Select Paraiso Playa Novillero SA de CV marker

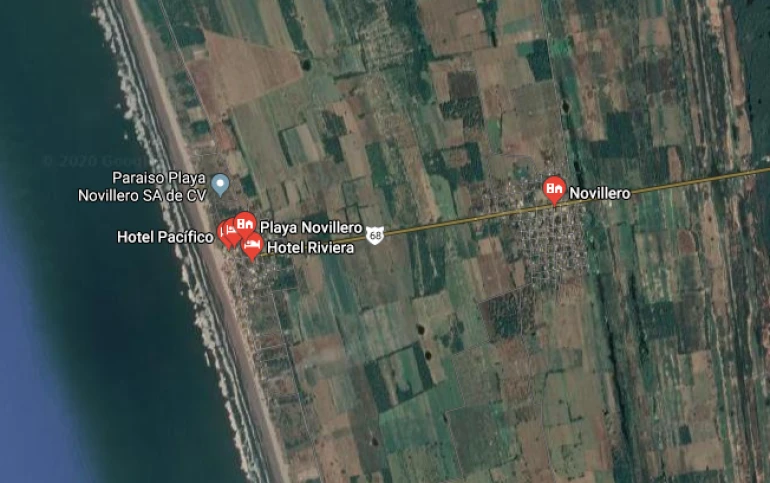pos(223,183)
